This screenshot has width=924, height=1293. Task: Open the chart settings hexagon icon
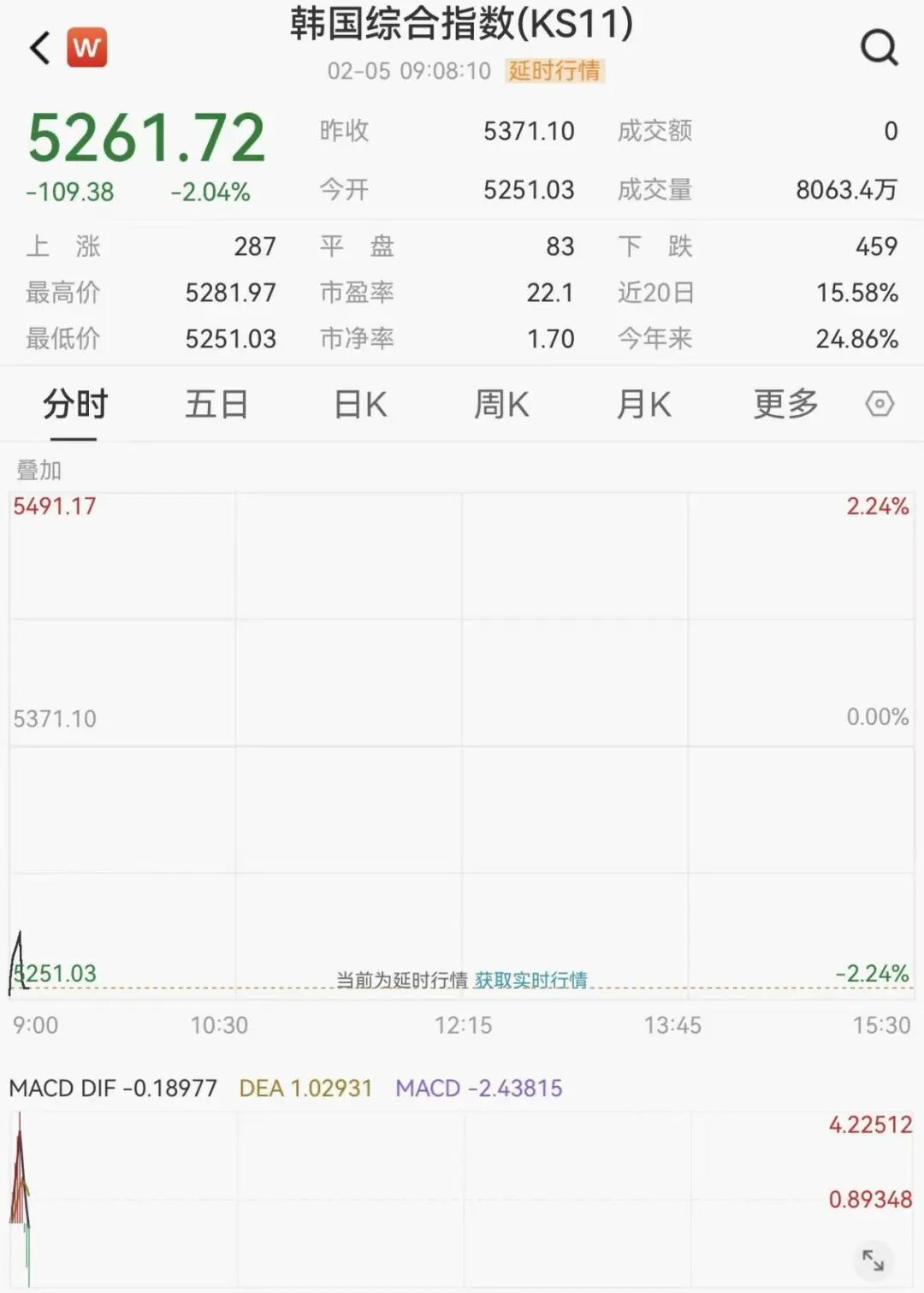(x=880, y=404)
